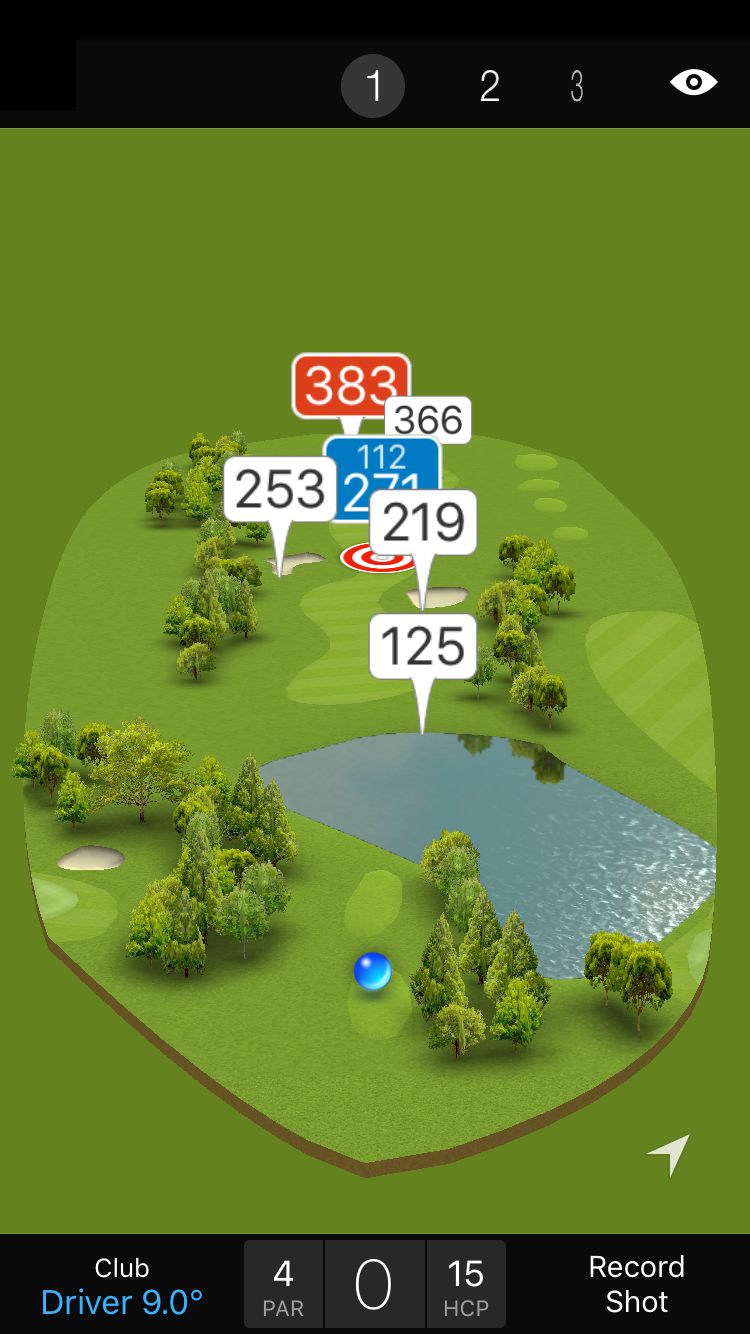The height and width of the screenshot is (1334, 750).
Task: Tap the red 383 distance marker
Action: pyautogui.click(x=350, y=384)
